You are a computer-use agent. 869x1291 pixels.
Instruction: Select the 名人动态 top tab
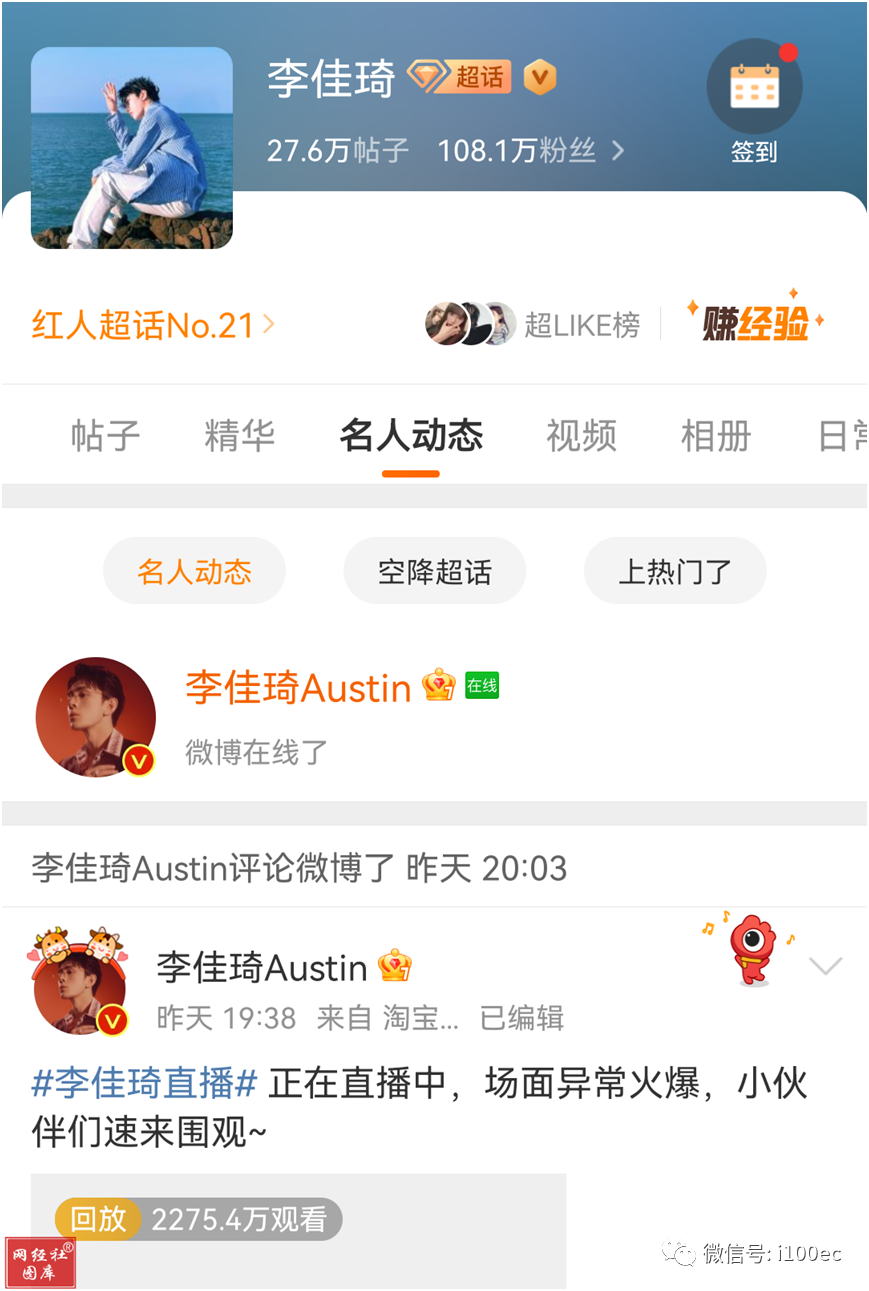(x=411, y=436)
